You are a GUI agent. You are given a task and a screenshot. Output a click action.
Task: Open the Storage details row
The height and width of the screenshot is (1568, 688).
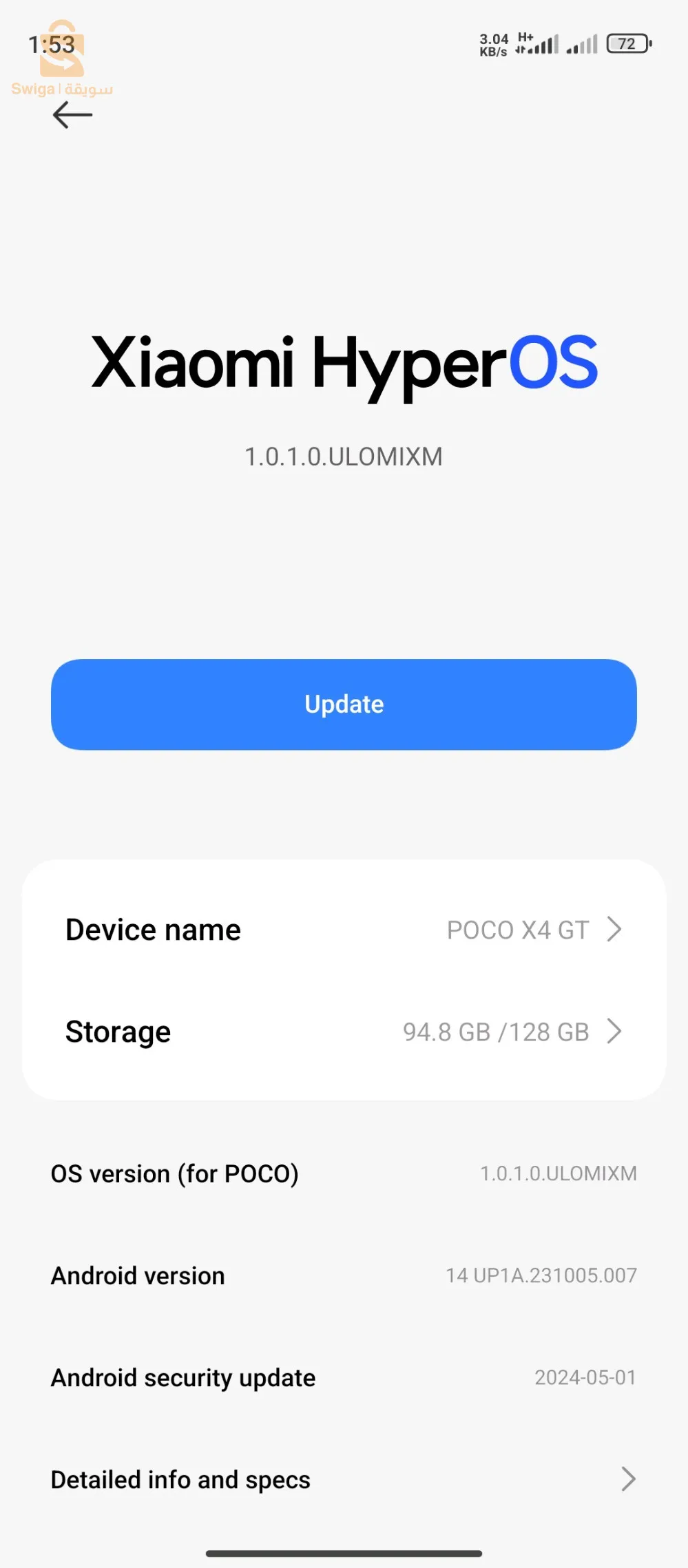(344, 1032)
